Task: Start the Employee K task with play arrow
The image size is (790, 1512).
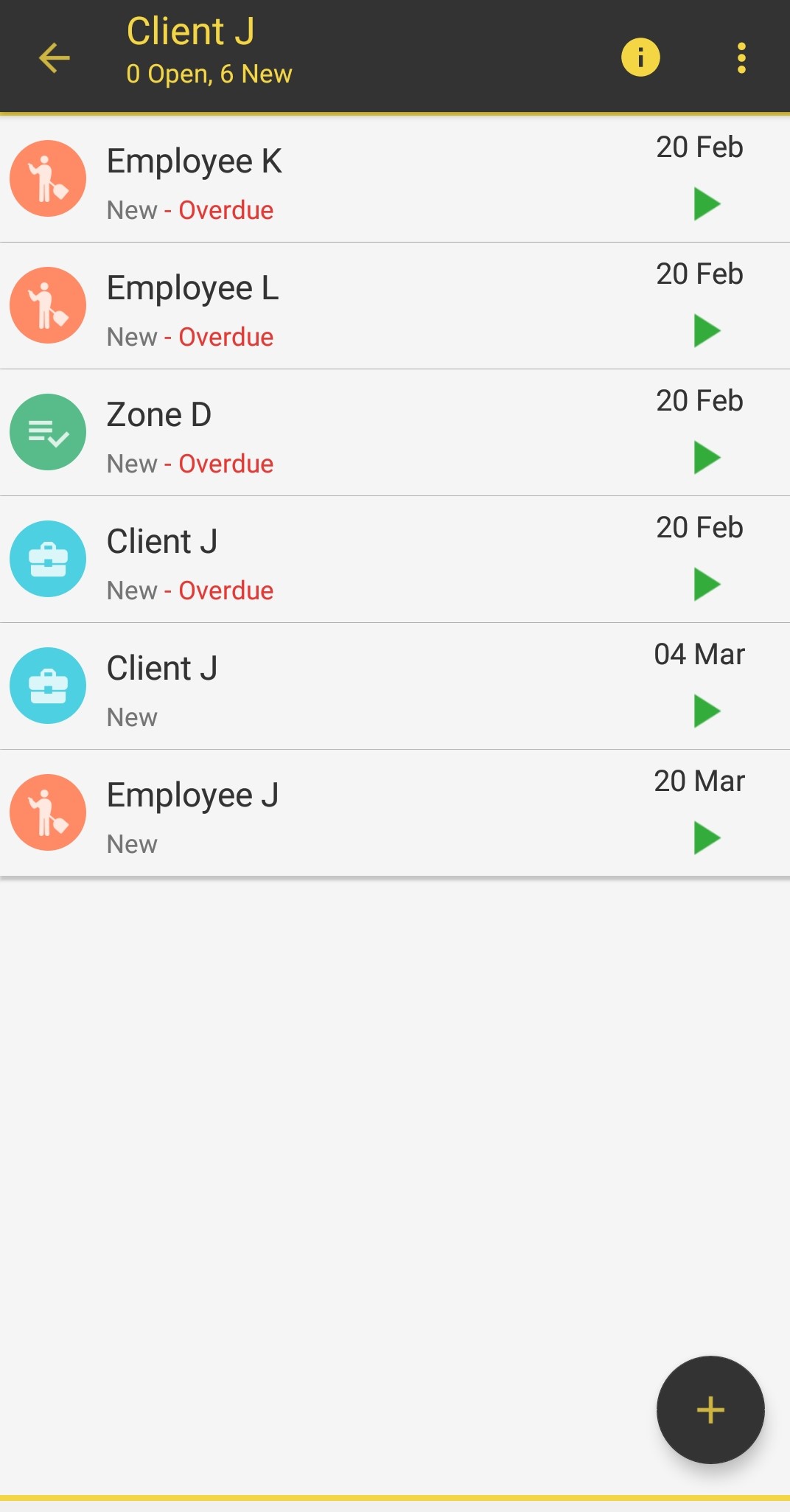Action: [x=707, y=204]
